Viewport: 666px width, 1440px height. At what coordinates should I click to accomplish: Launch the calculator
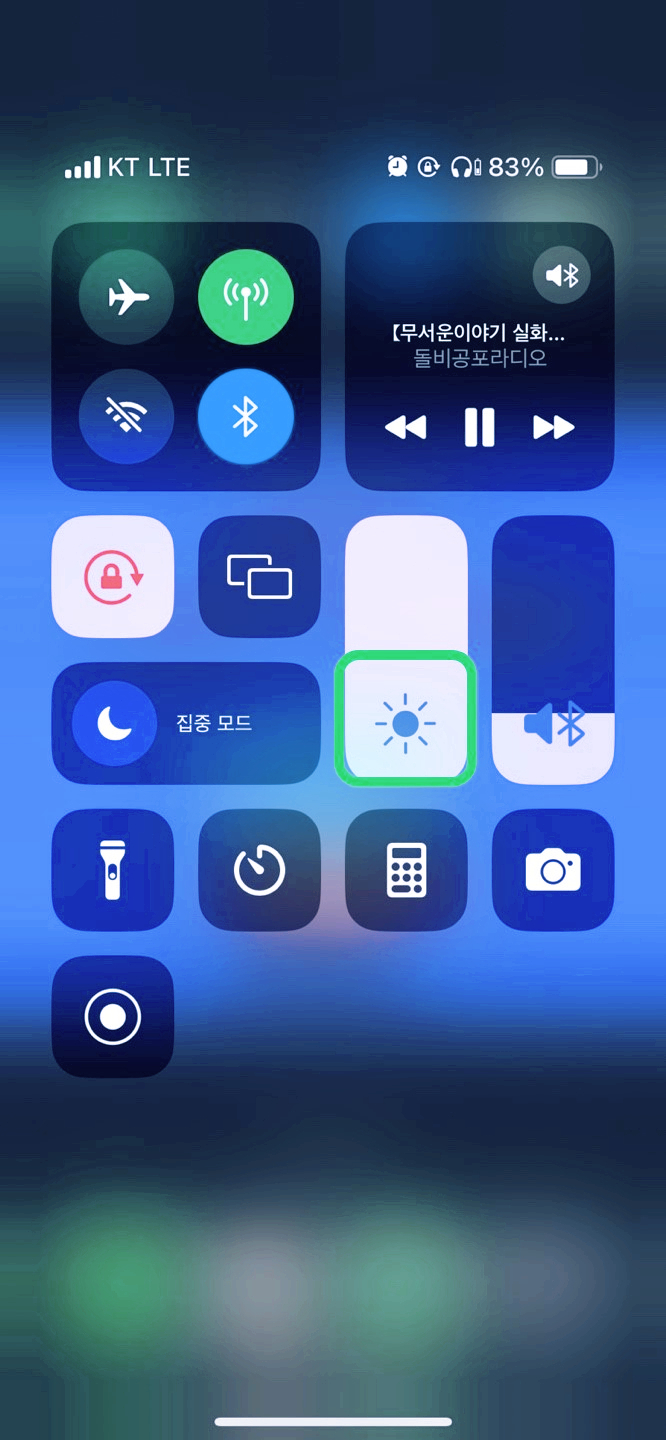pyautogui.click(x=406, y=870)
